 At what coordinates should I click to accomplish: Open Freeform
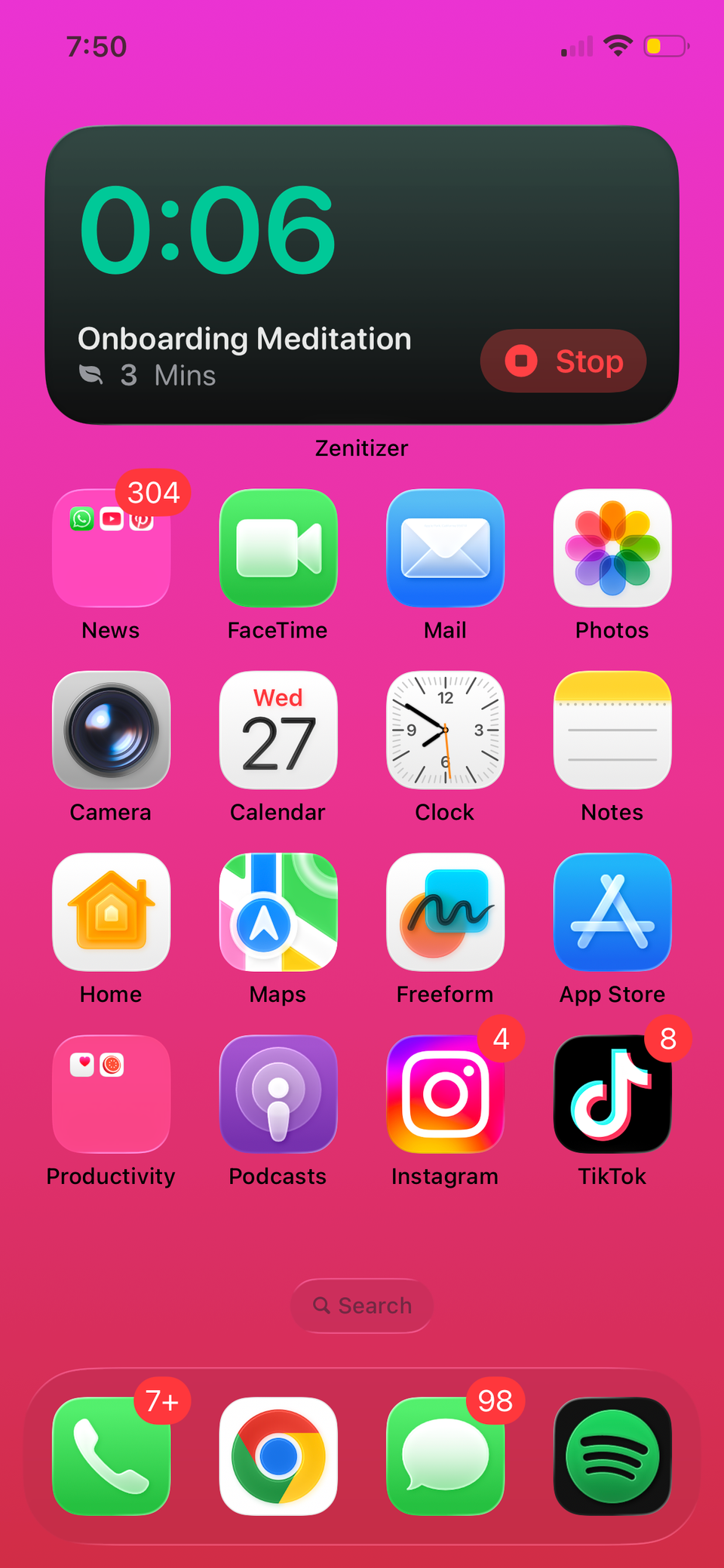tap(445, 912)
